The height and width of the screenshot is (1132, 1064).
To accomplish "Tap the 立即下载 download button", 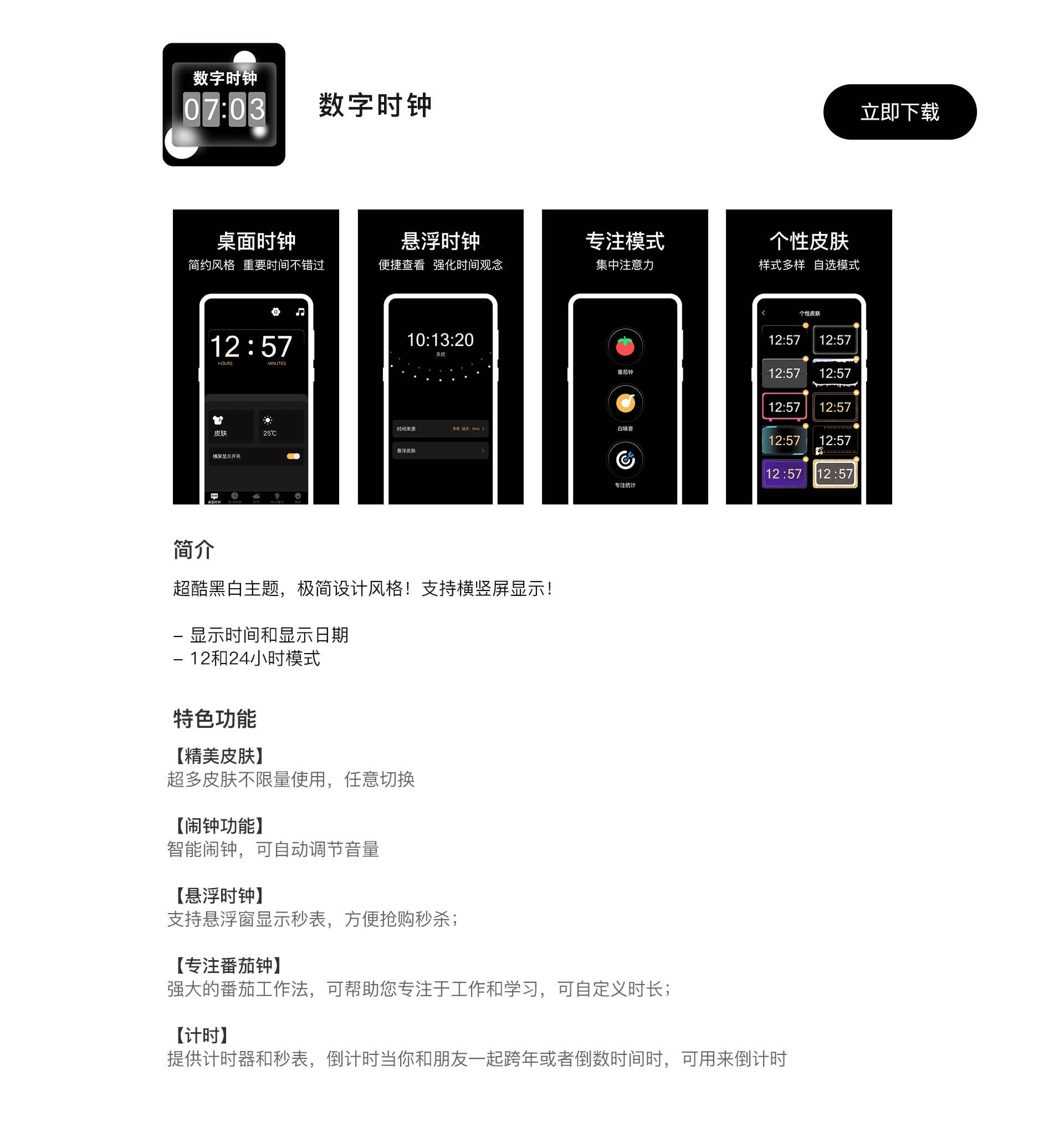I will click(x=899, y=112).
